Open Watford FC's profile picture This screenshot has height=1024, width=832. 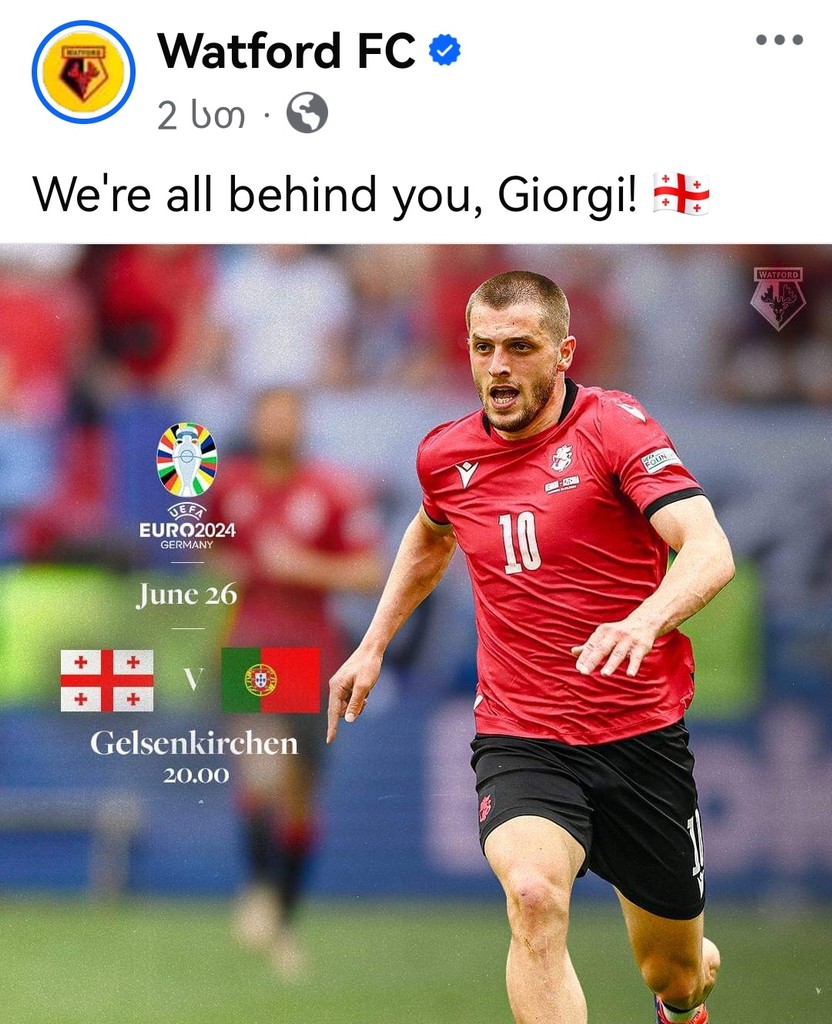[x=83, y=72]
